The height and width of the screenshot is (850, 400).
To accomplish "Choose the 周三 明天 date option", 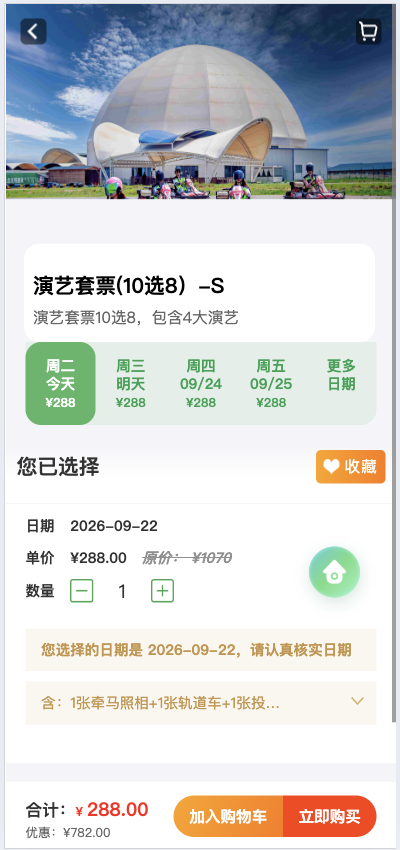I will tap(131, 383).
